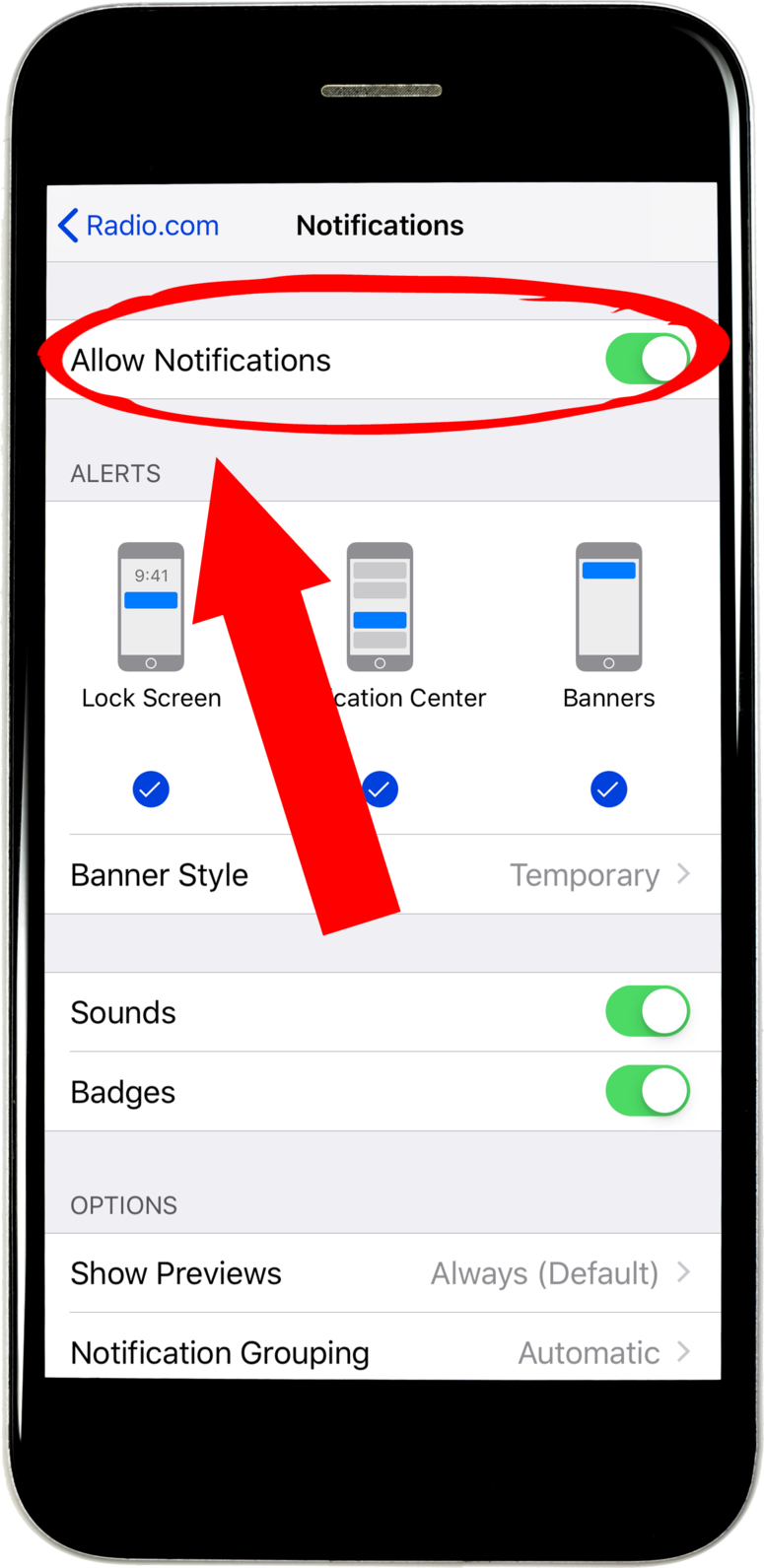Disable the Badges switch
764x1568 pixels.
coord(648,1091)
